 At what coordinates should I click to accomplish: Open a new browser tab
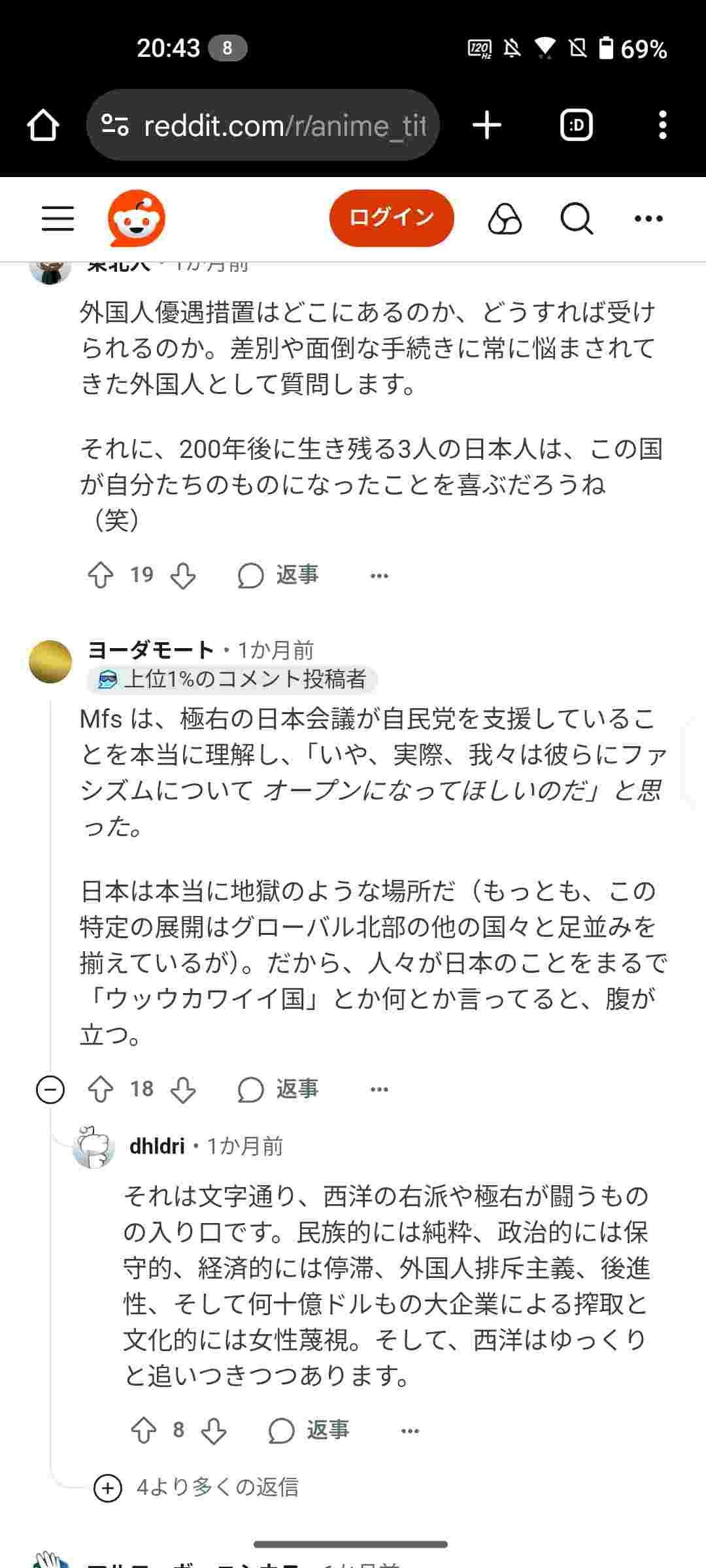(487, 125)
